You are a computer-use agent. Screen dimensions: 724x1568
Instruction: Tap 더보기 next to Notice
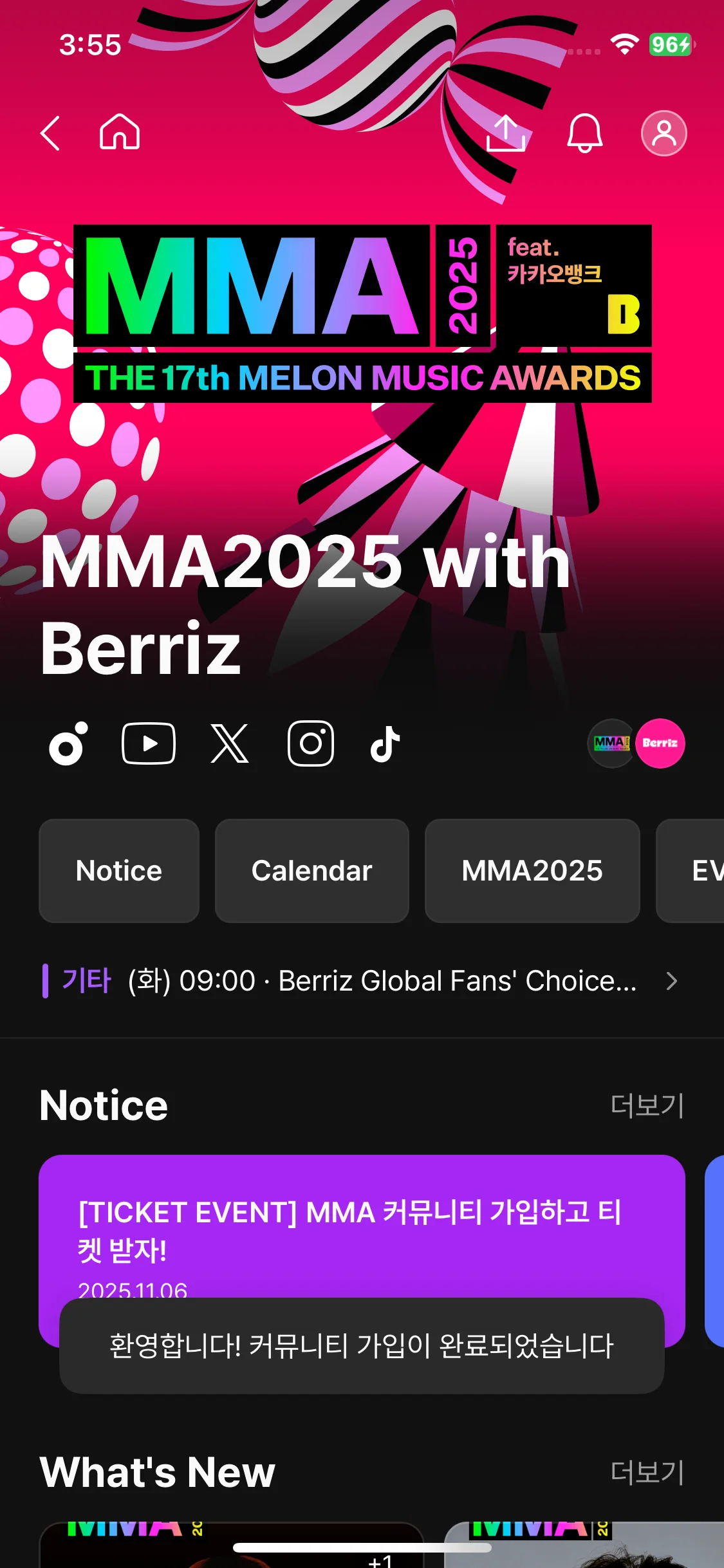pyautogui.click(x=647, y=1106)
